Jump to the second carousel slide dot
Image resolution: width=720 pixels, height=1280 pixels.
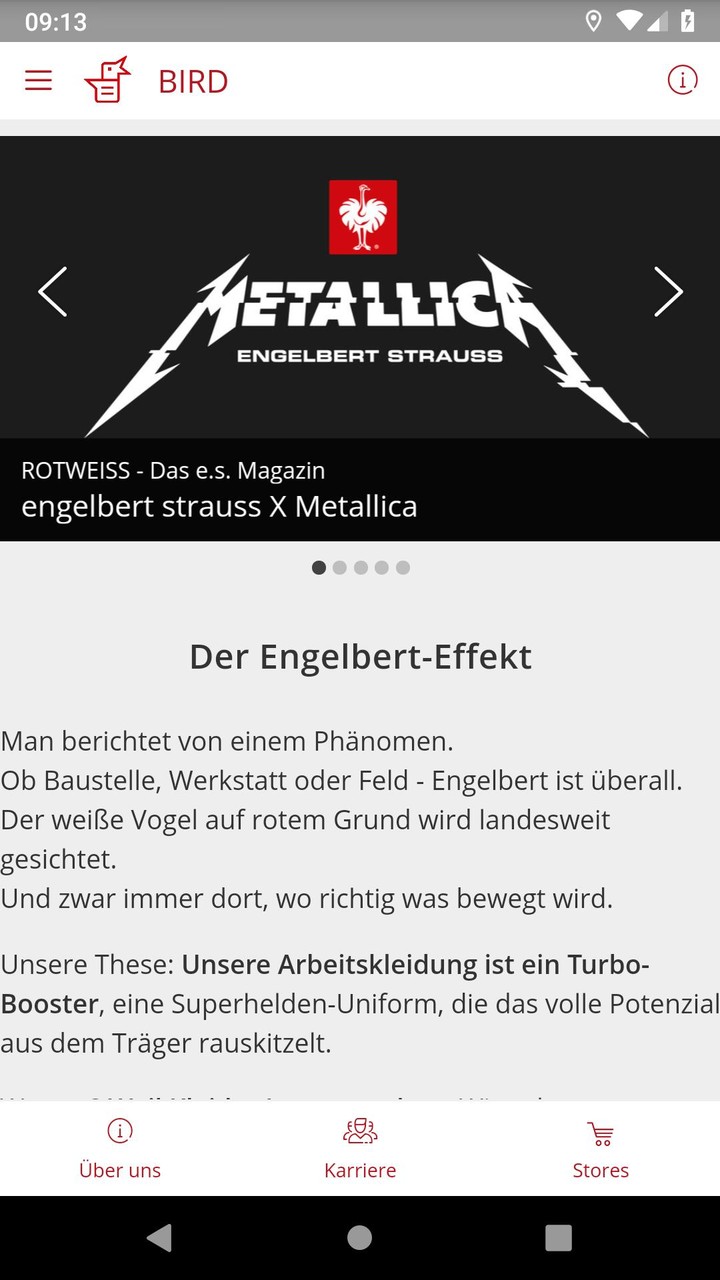340,567
